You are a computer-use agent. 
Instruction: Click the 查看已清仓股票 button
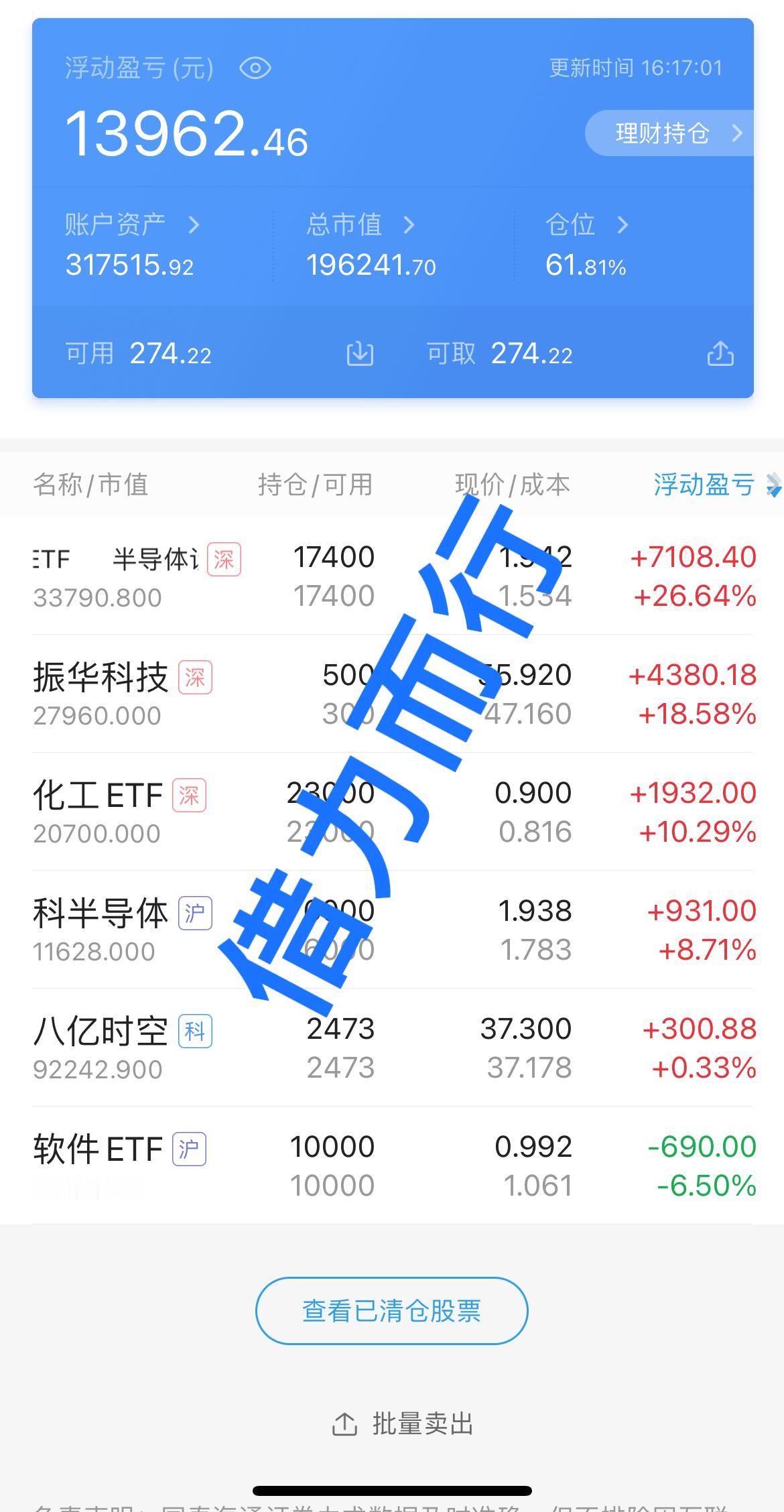(391, 1310)
